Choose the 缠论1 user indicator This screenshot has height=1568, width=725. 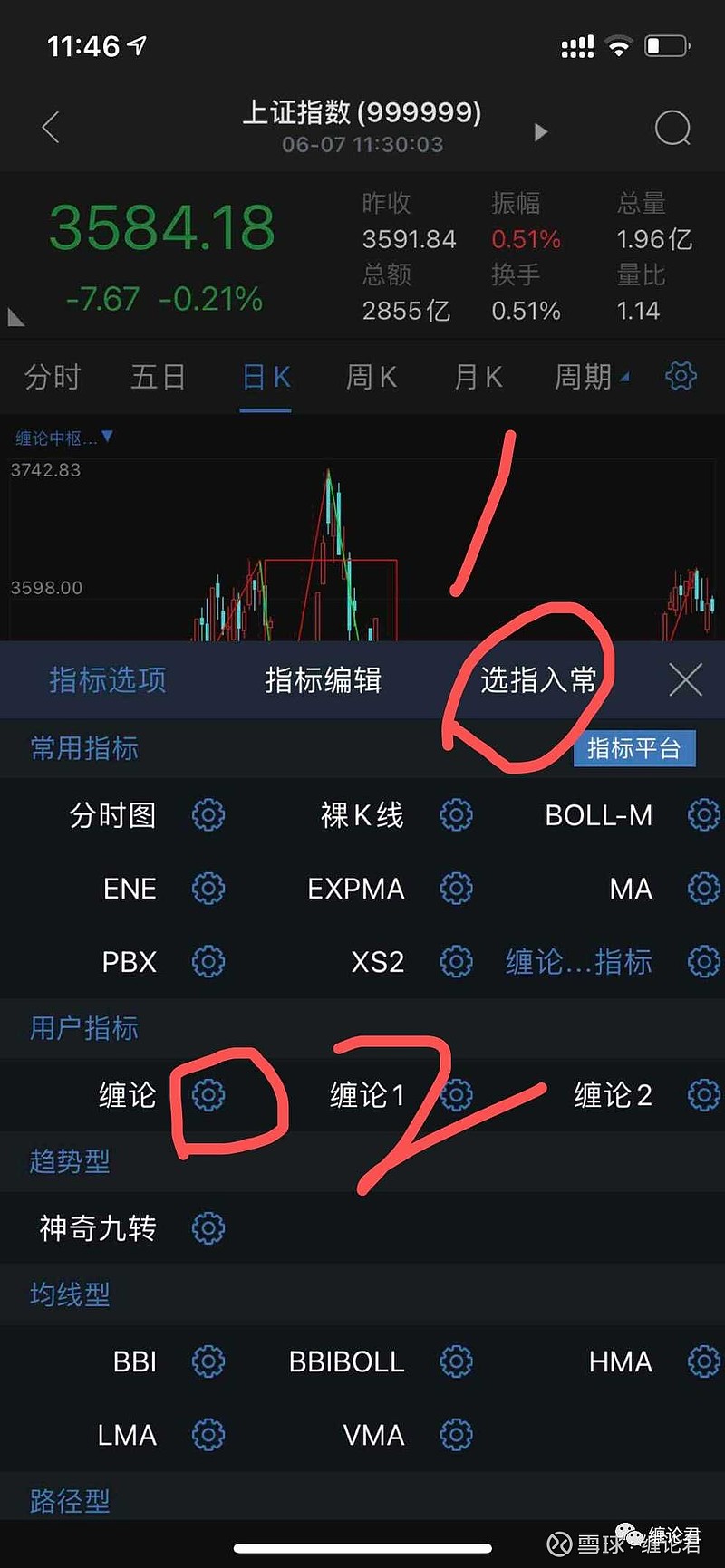point(367,1095)
